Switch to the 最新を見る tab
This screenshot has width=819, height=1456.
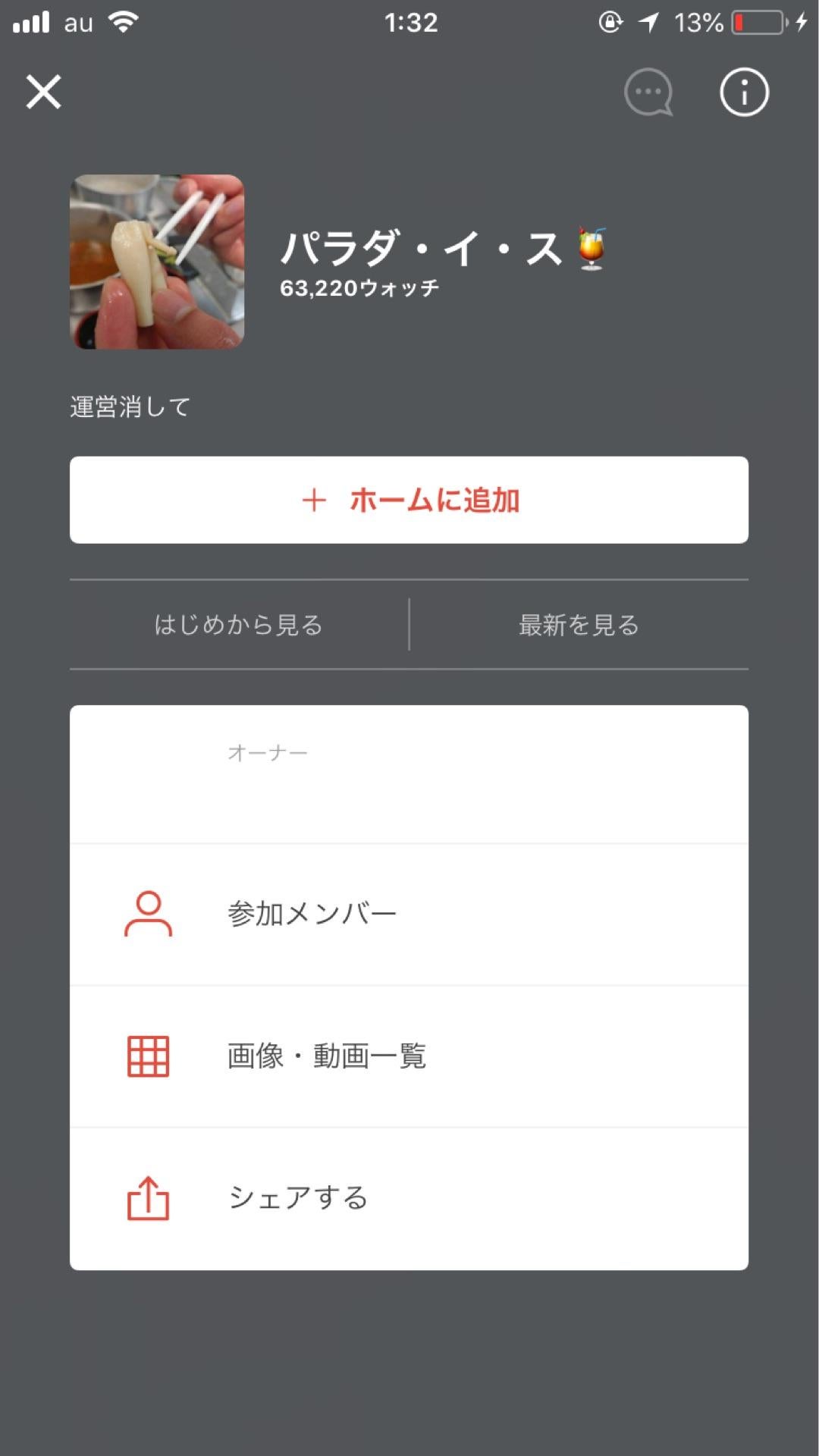click(x=578, y=625)
